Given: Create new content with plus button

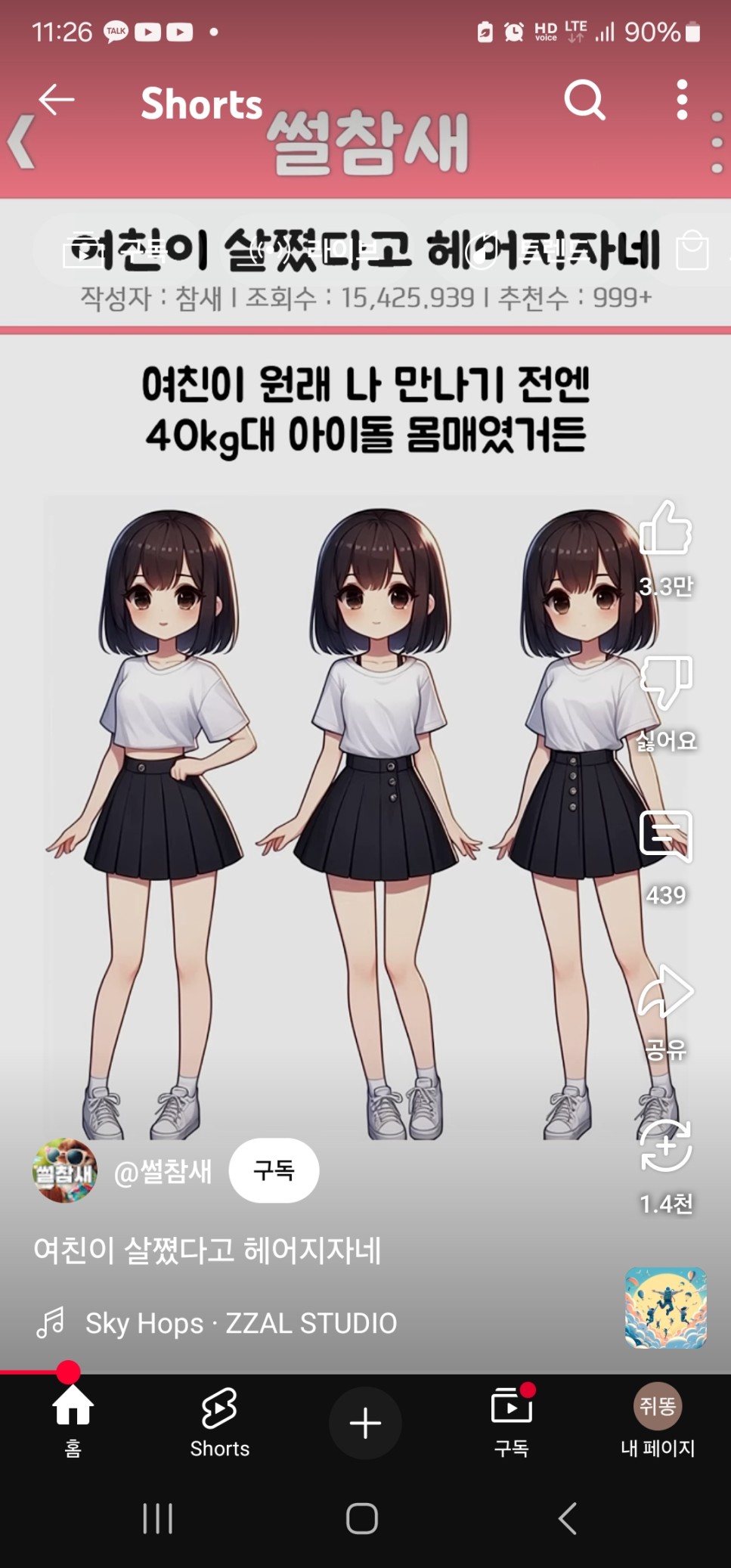Looking at the screenshot, I should (x=365, y=1423).
